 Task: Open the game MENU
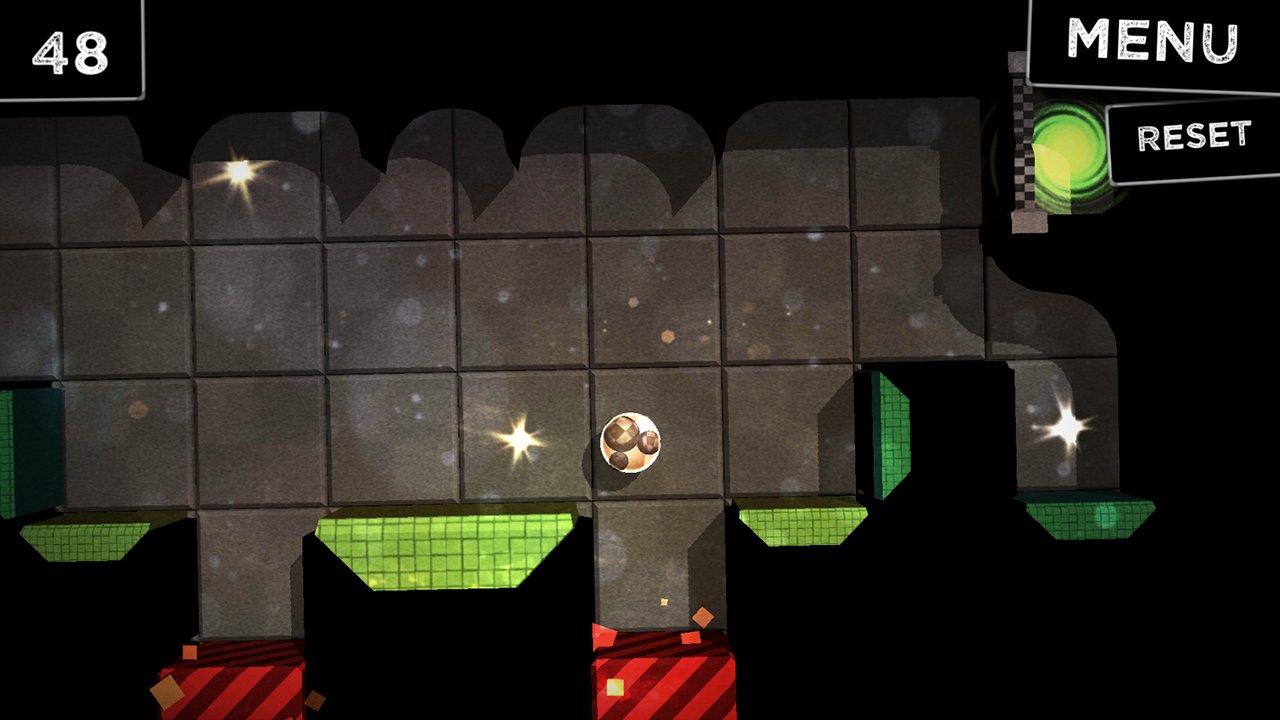(x=1152, y=41)
